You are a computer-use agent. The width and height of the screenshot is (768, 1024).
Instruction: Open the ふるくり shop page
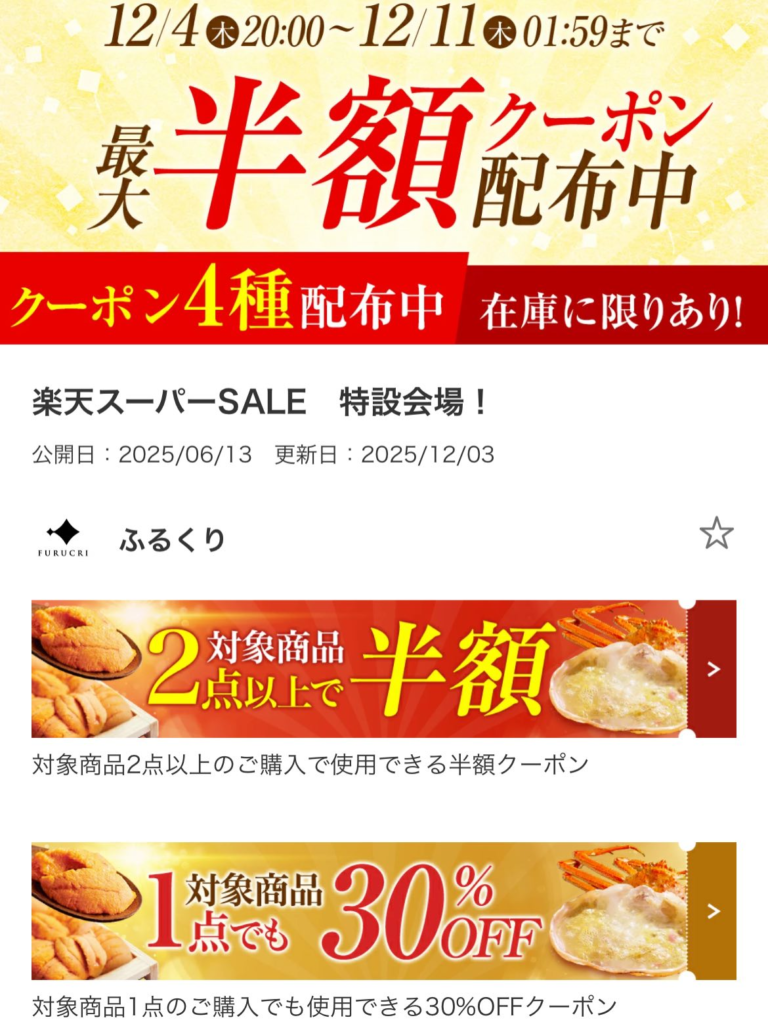pyautogui.click(x=171, y=540)
